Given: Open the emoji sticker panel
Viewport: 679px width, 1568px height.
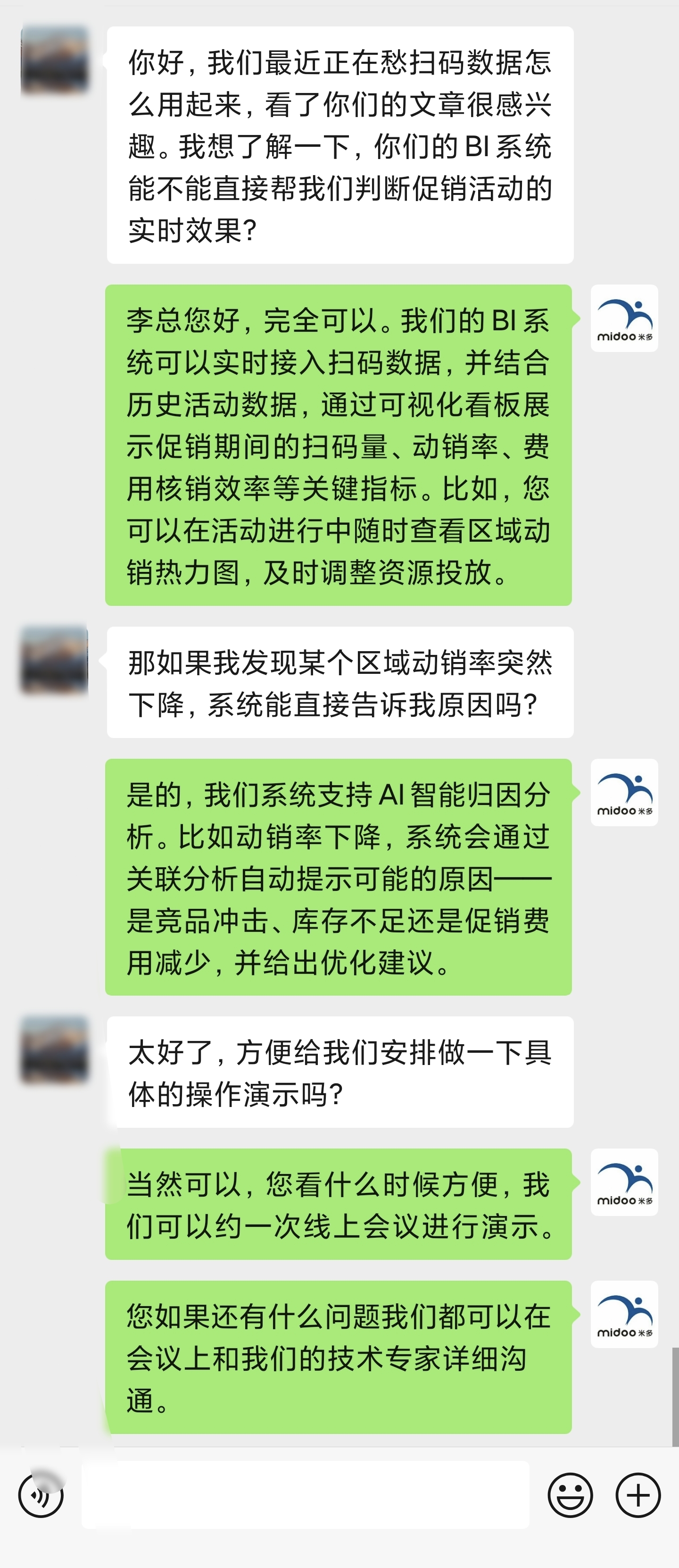Looking at the screenshot, I should 570,1495.
